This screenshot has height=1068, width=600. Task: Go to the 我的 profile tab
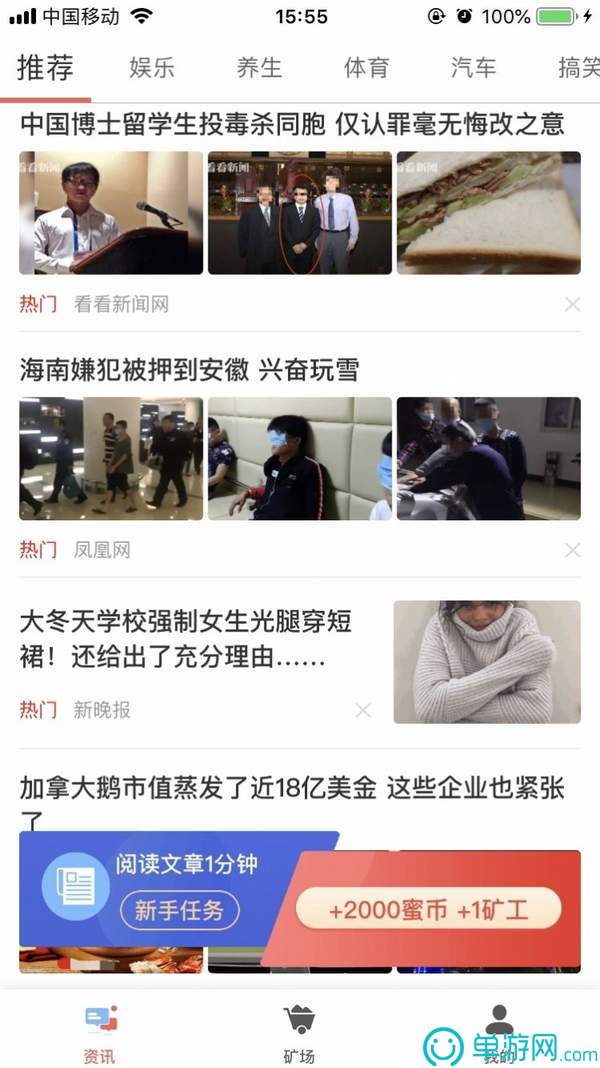tap(499, 1032)
